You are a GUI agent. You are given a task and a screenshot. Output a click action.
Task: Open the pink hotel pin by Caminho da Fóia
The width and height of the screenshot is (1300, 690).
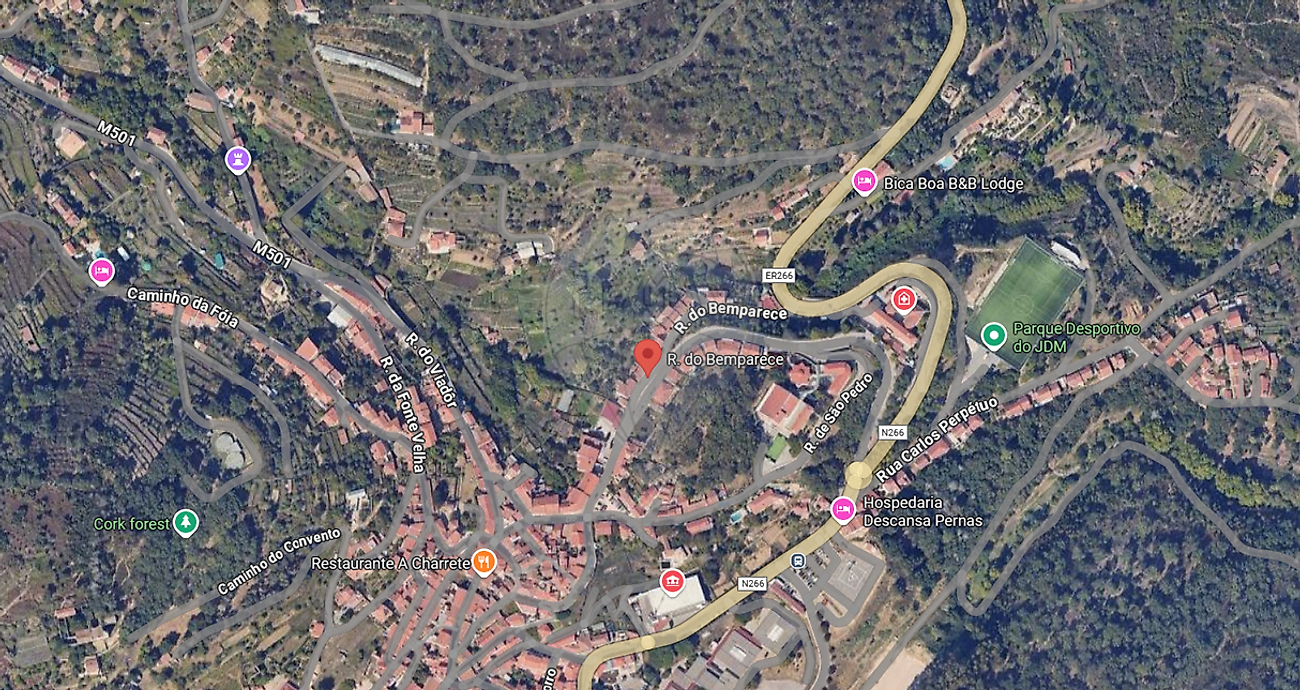point(101,271)
